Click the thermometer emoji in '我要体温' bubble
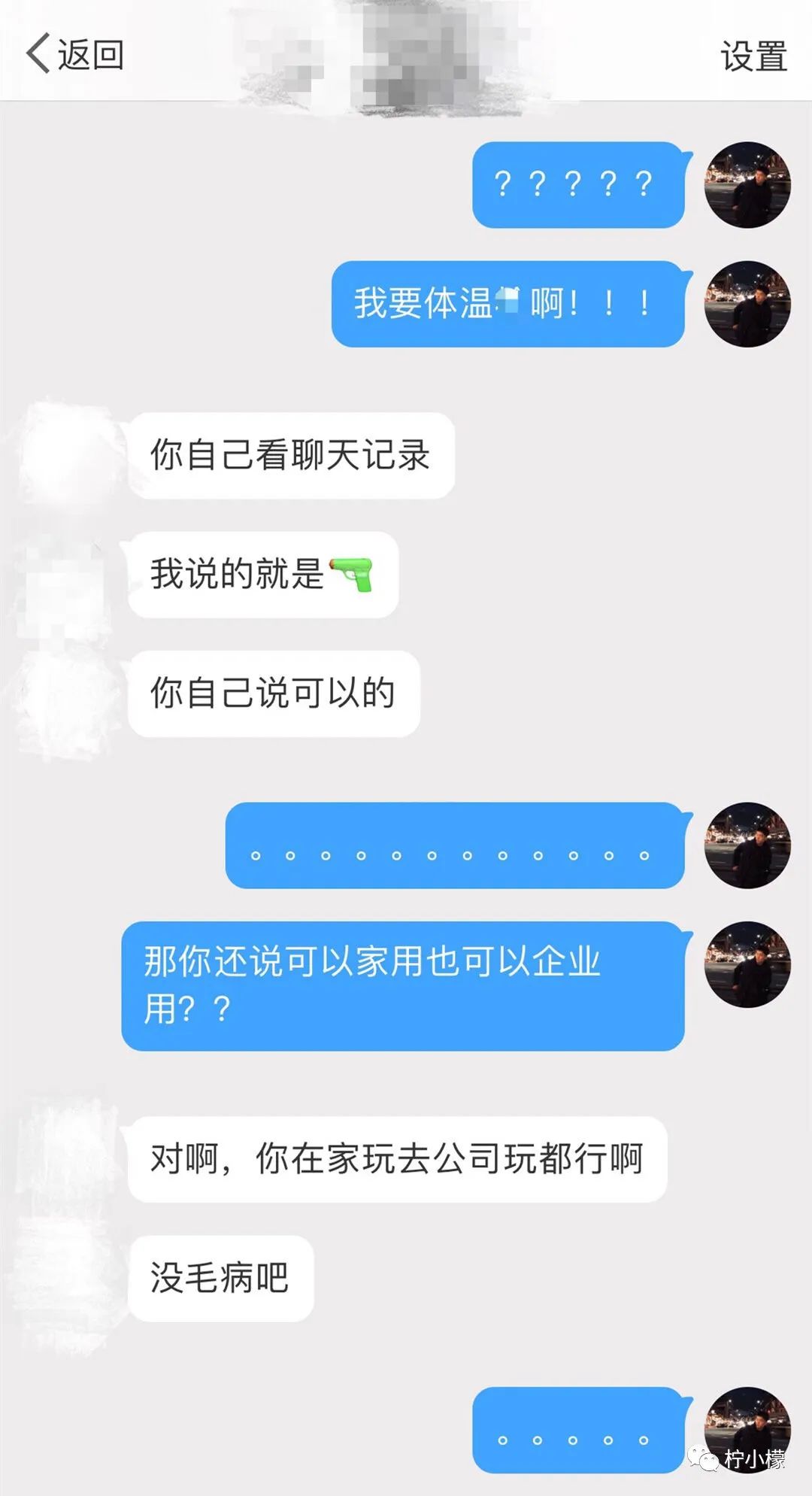The width and height of the screenshot is (812, 1496). click(508, 297)
